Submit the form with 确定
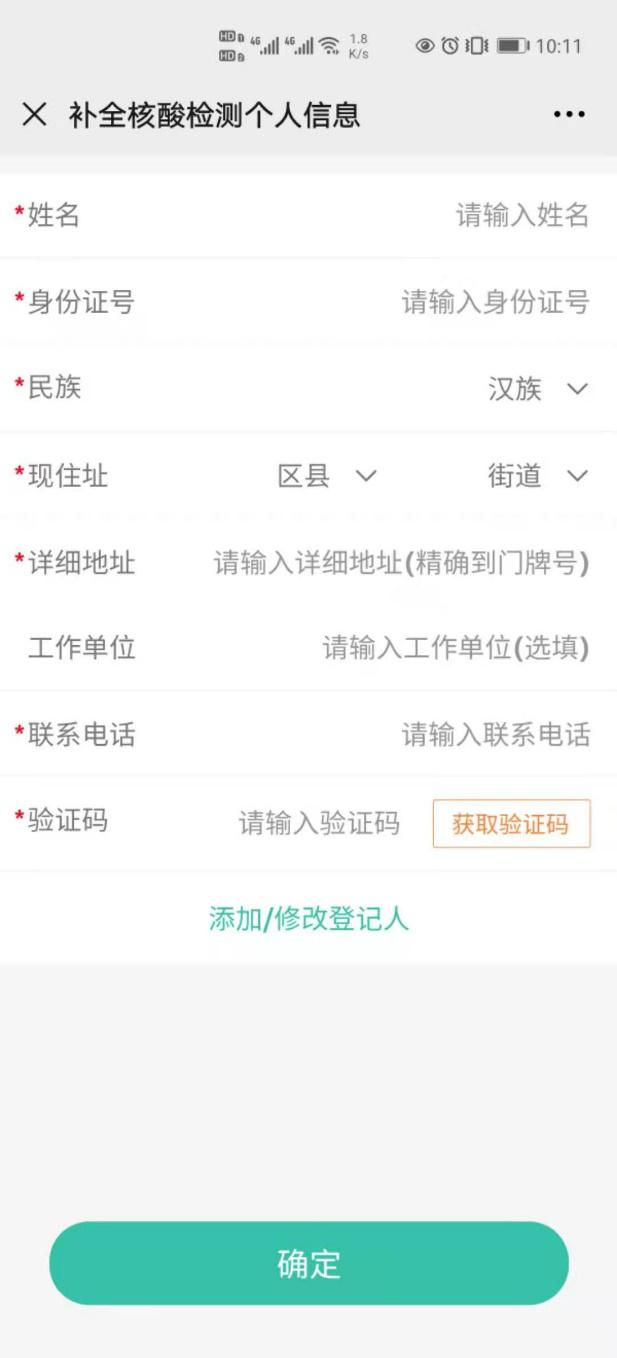The height and width of the screenshot is (1358, 617). point(309,1263)
